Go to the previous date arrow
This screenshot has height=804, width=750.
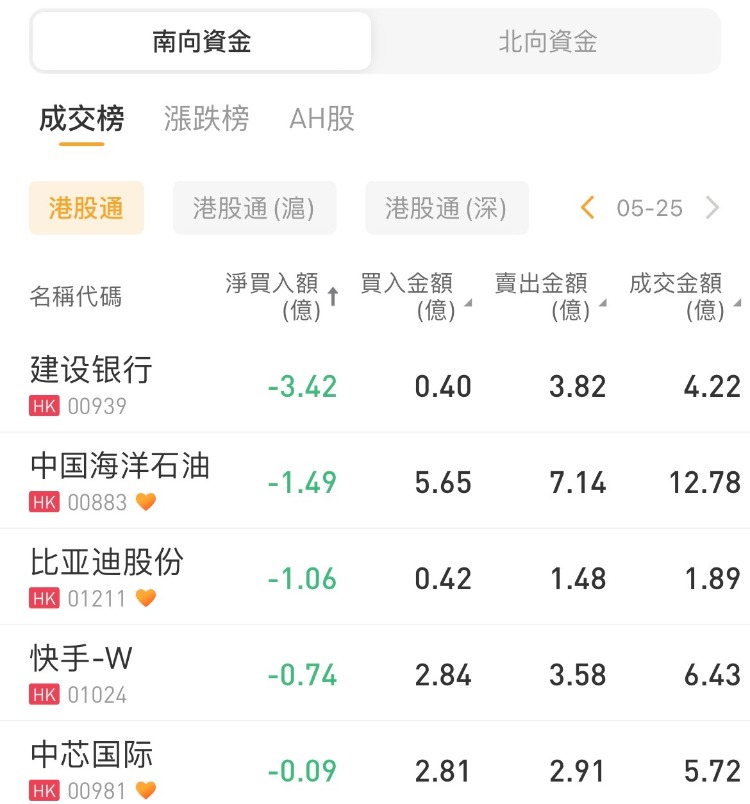[x=588, y=208]
